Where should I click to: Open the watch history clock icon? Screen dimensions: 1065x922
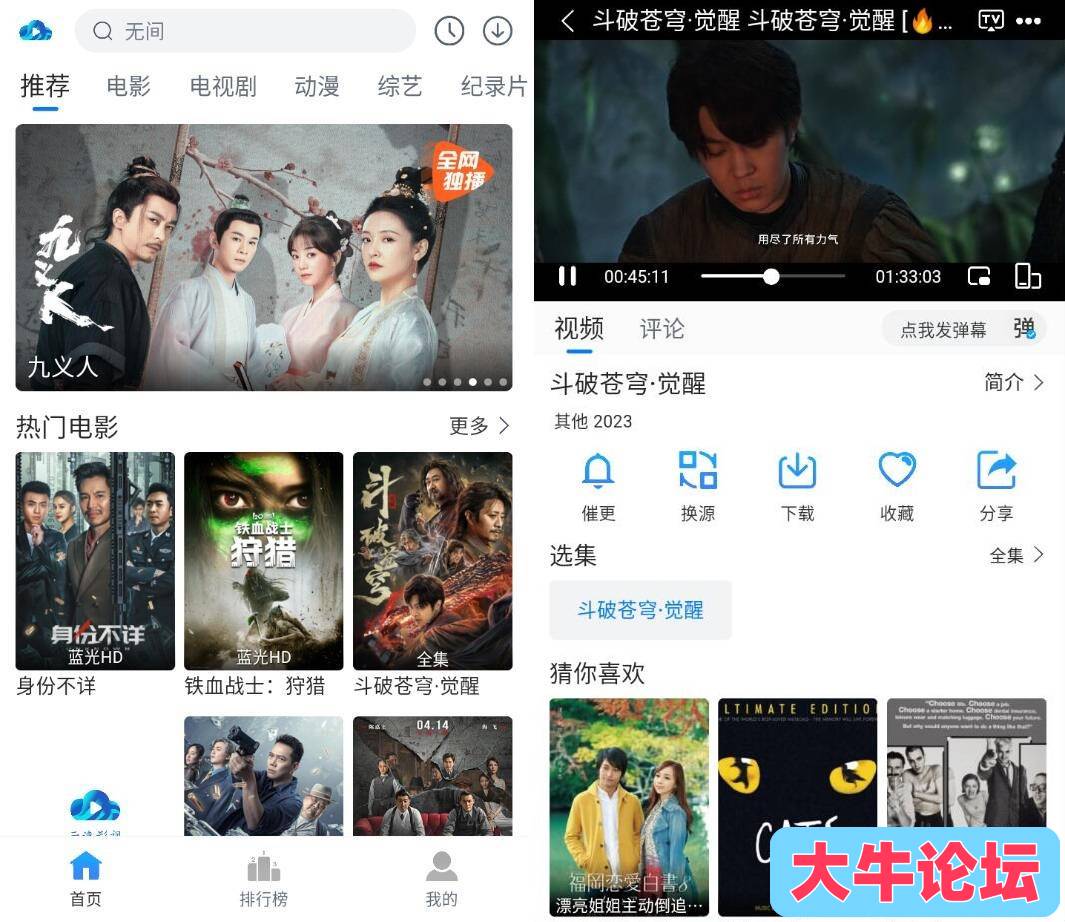[x=449, y=31]
